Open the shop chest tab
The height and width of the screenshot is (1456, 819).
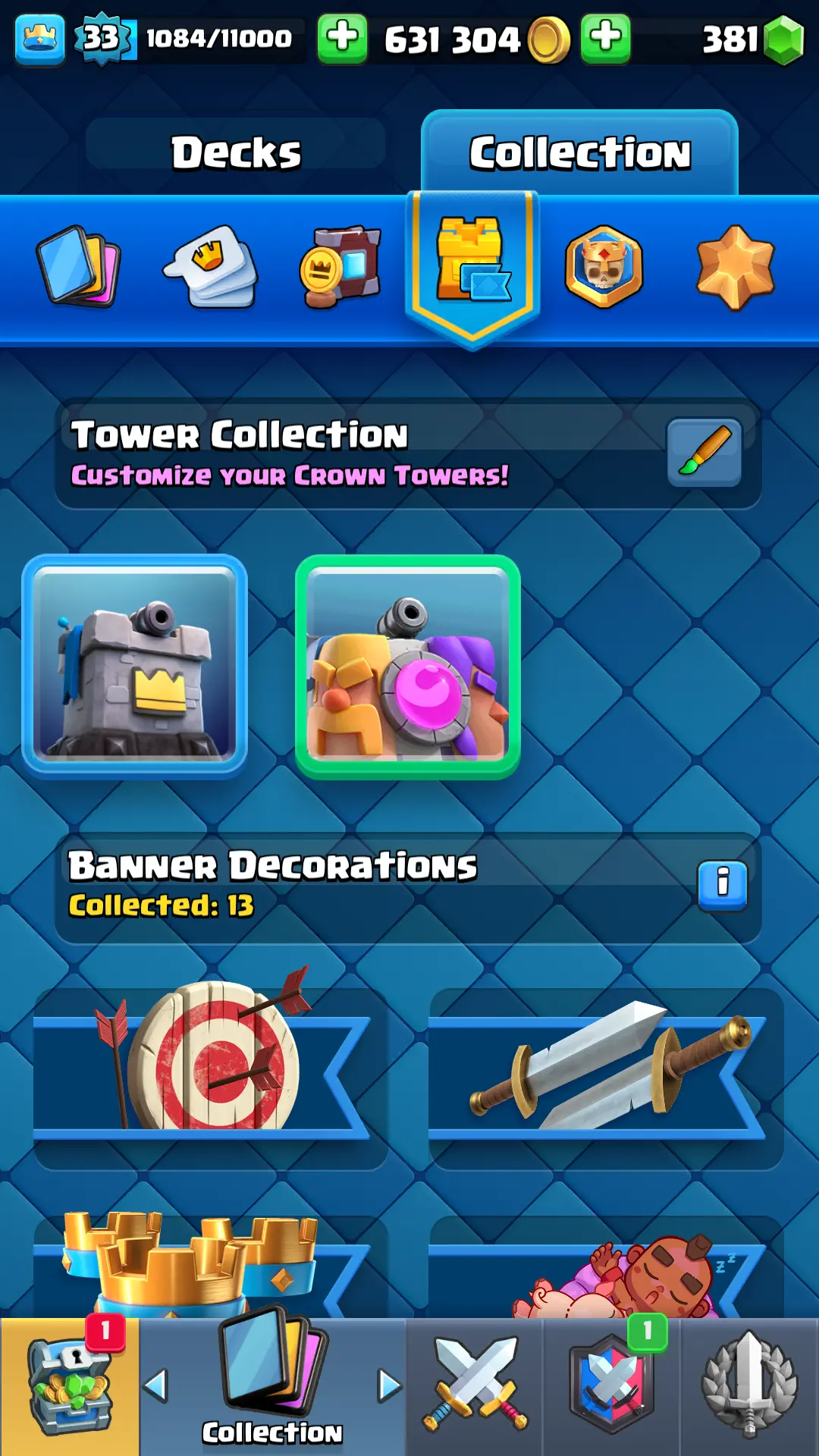(x=70, y=1386)
